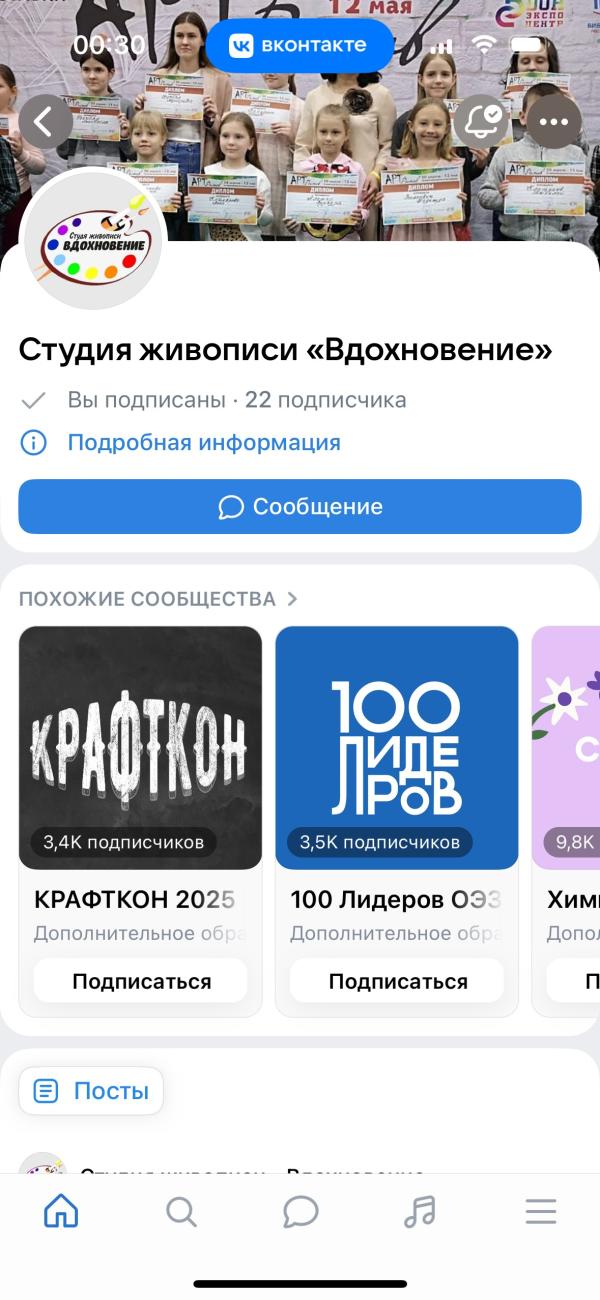Tap the «Сообщение» button

300,506
